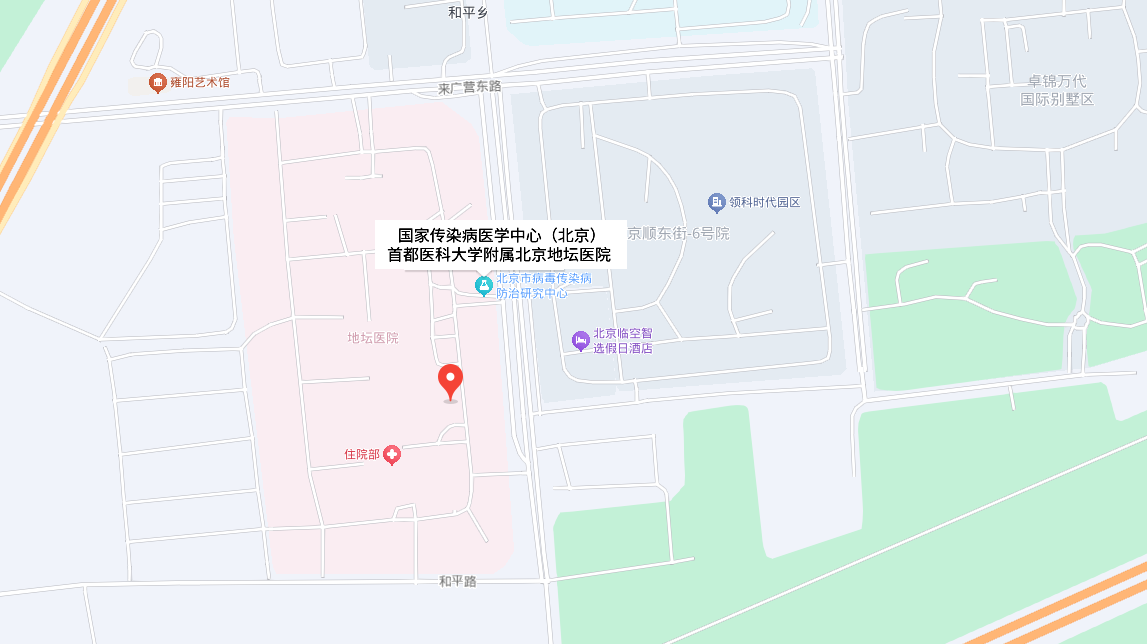The width and height of the screenshot is (1147, 644).
Task: Open the 北京临空智选假日酒店 hotel marker
Action: click(581, 341)
